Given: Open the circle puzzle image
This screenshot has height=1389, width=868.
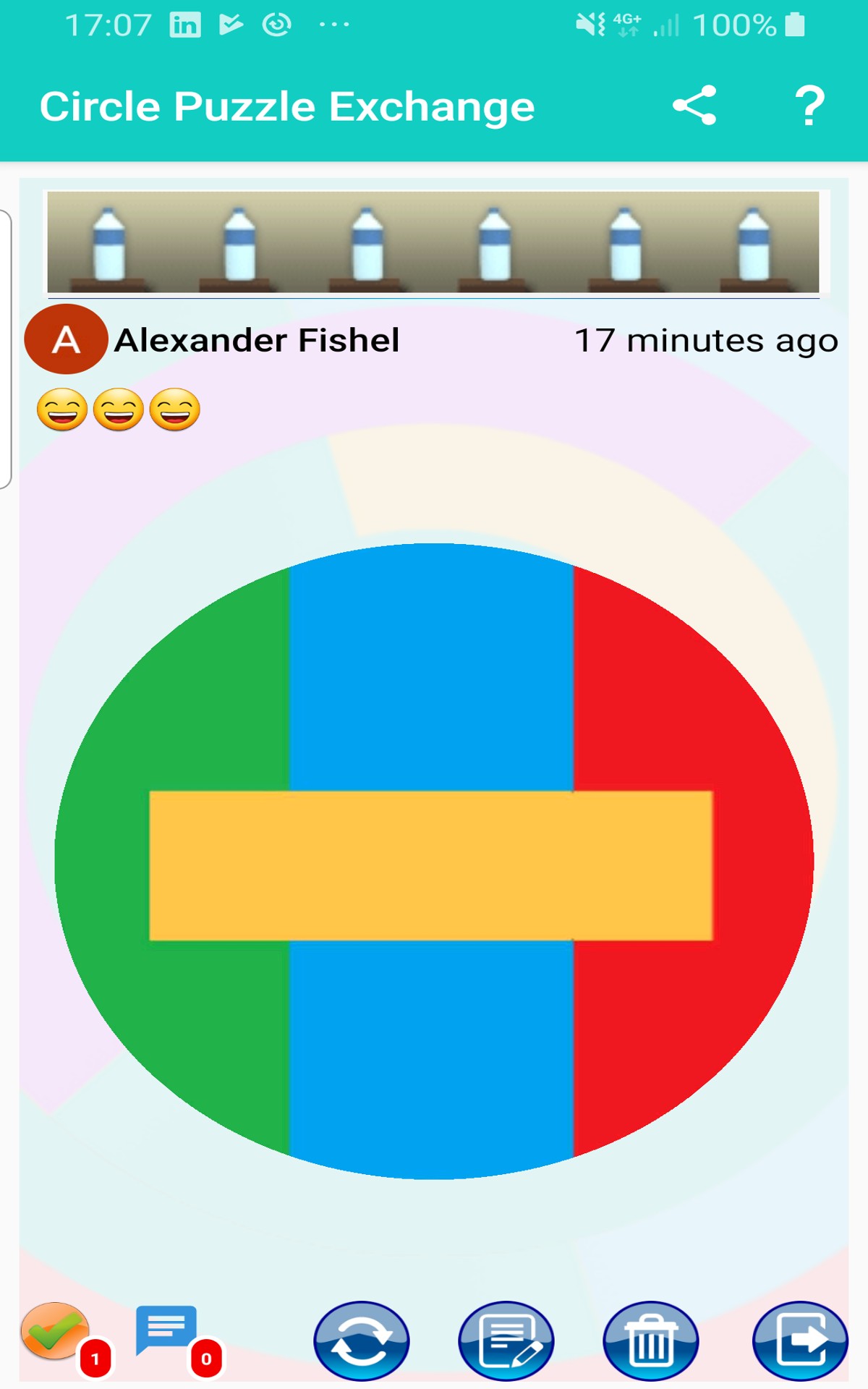Looking at the screenshot, I should 434,861.
